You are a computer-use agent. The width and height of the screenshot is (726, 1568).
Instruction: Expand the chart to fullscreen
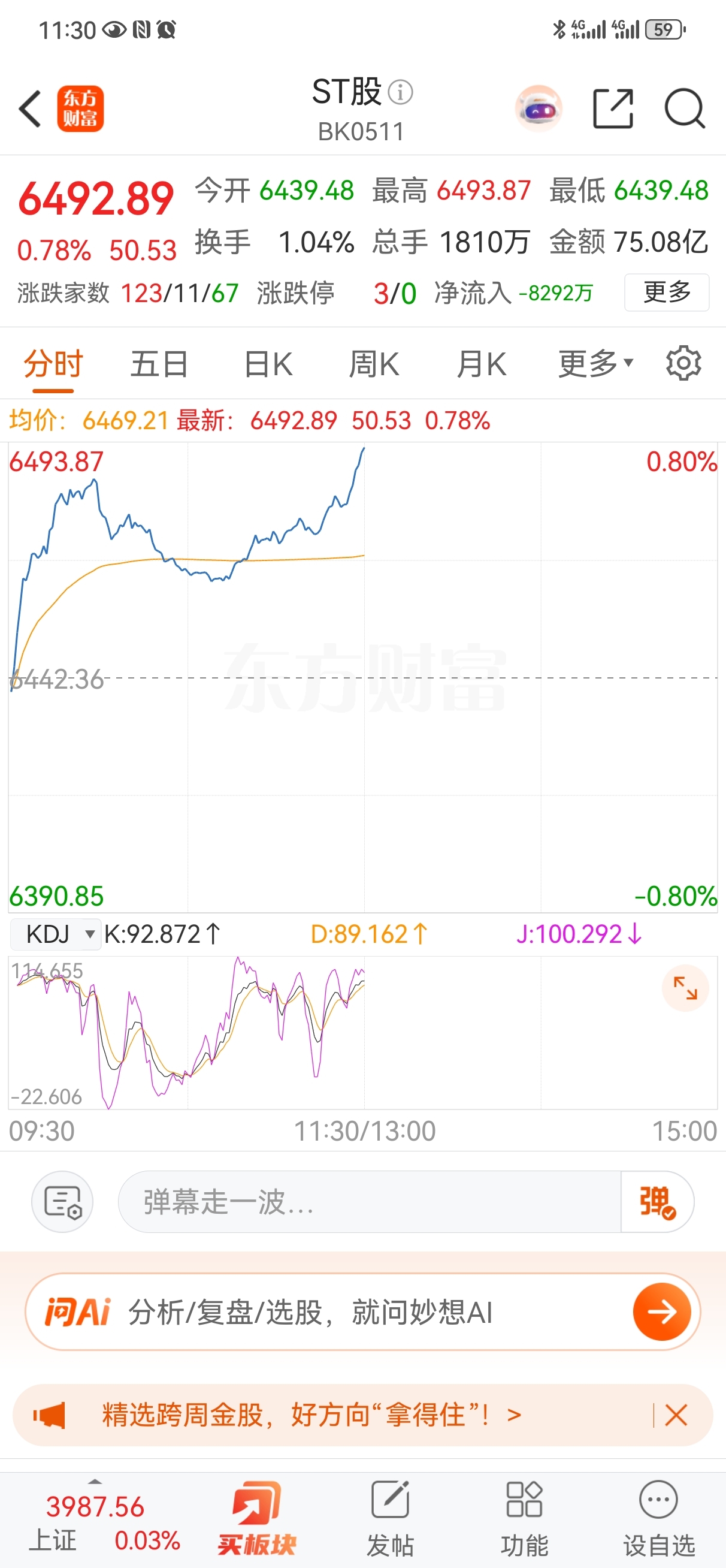click(685, 988)
